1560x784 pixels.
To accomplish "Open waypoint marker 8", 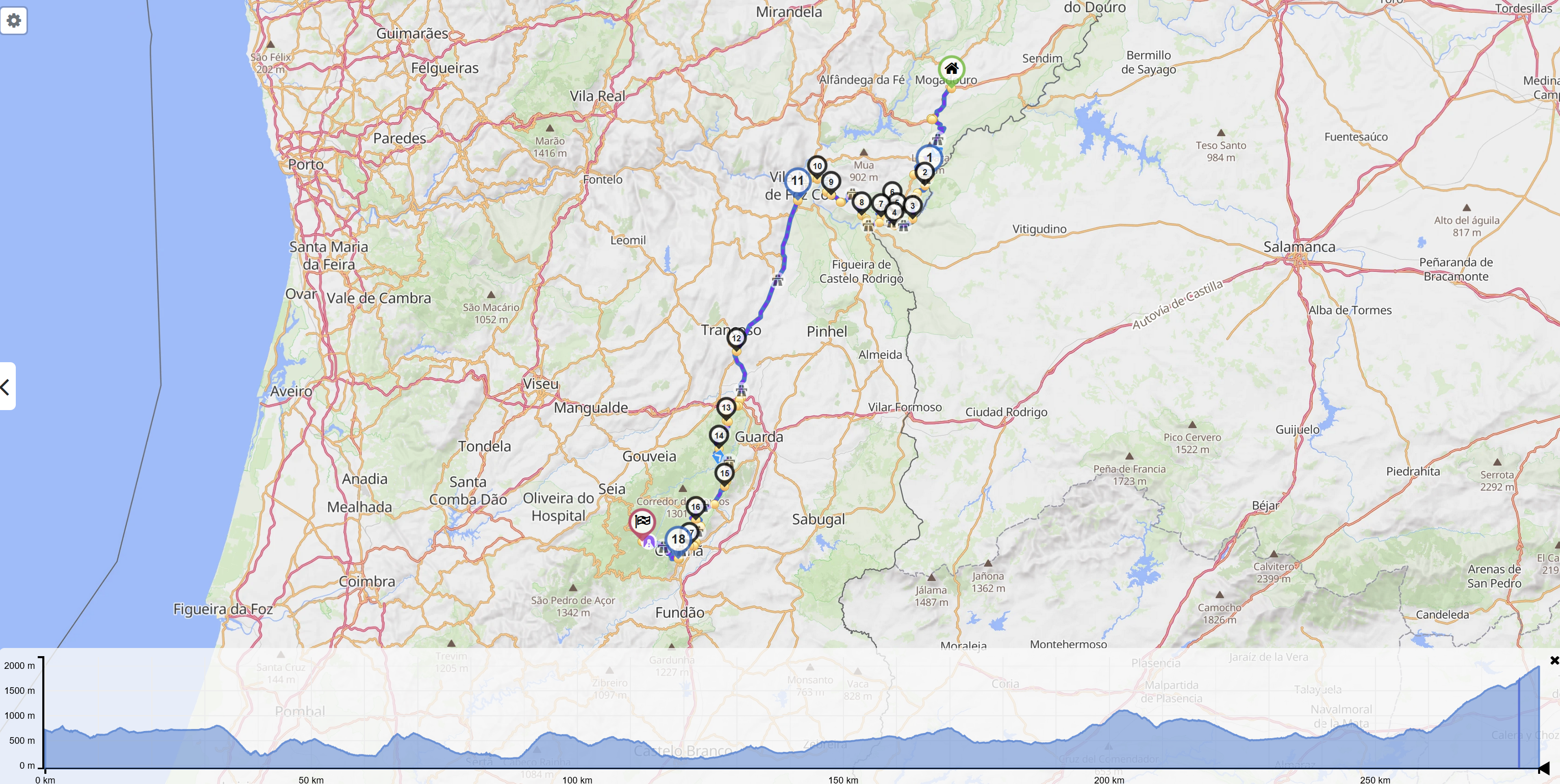I will click(861, 202).
